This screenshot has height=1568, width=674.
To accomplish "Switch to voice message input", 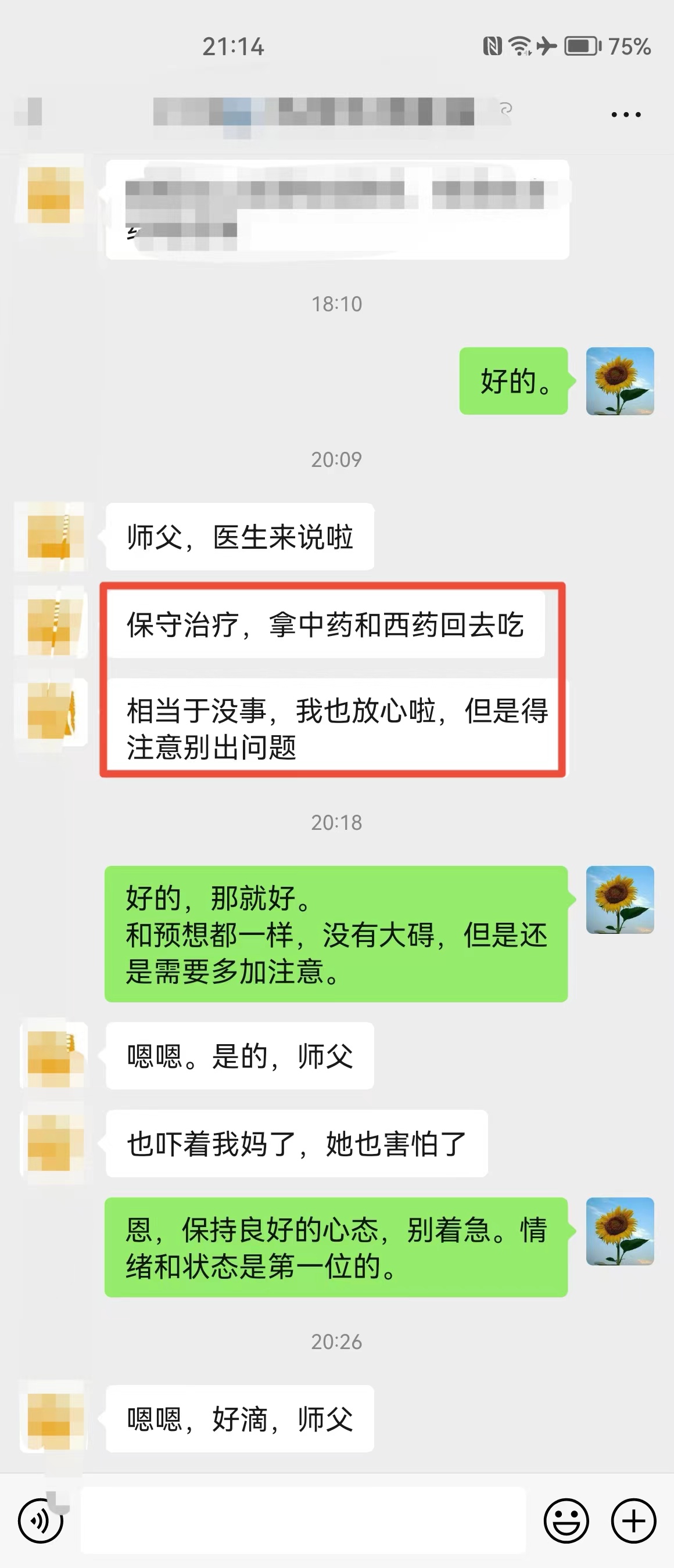I will coord(40,1520).
